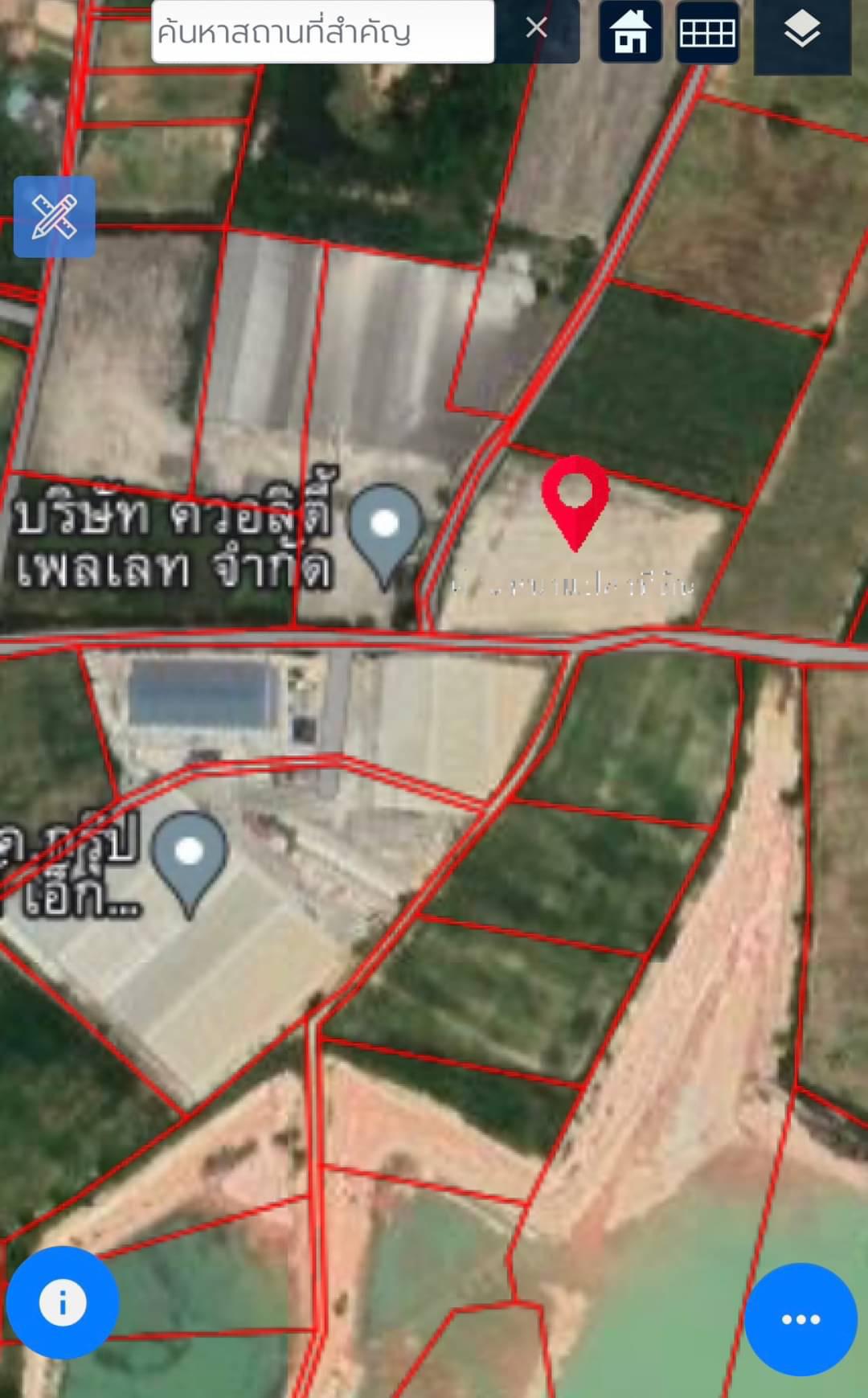Open the blue info button

tap(63, 1302)
